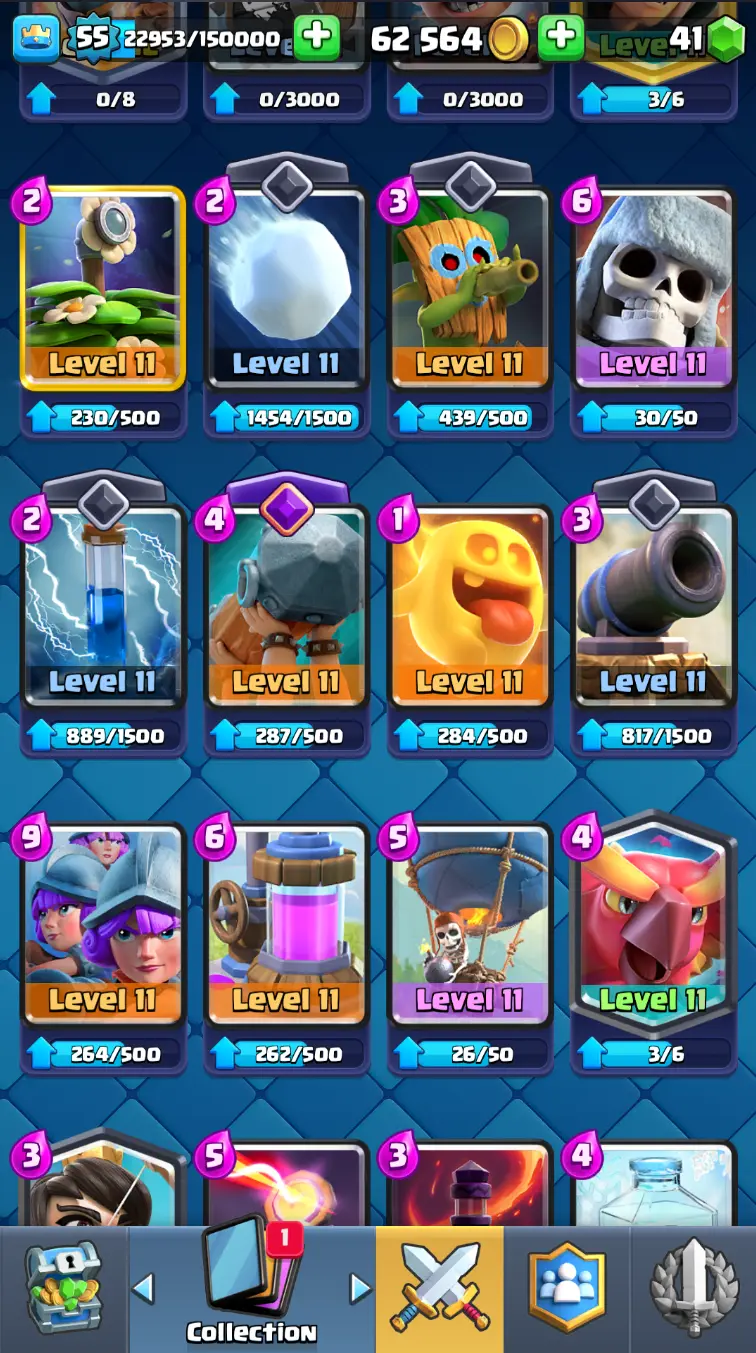
Task: Select the Giant Skeleton card
Action: tap(653, 290)
